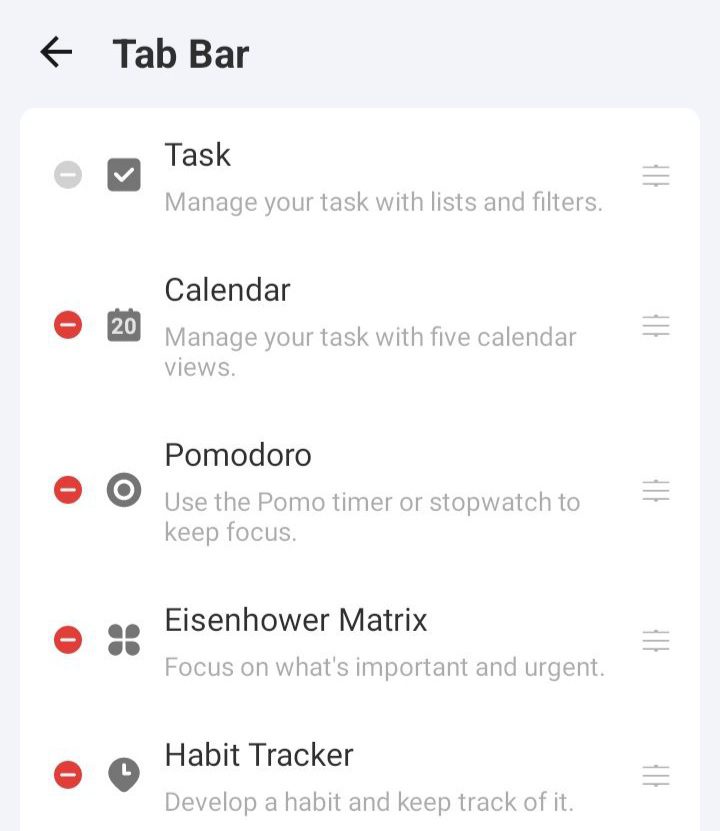Screen dimensions: 720x831
Task: Remove Eisenhower Matrix from the tab bar
Action: [x=67, y=639]
